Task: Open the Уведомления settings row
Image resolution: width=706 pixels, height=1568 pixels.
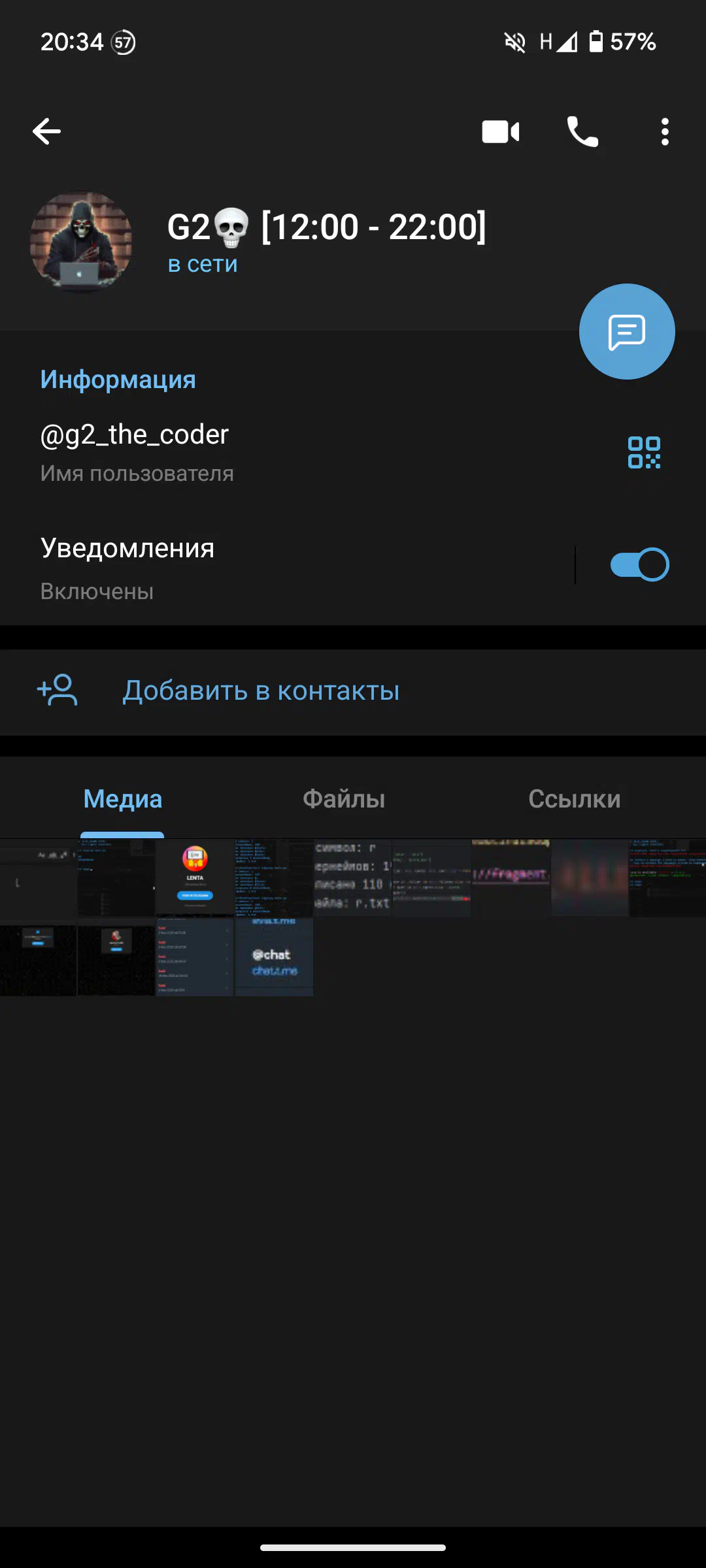Action: [288, 567]
